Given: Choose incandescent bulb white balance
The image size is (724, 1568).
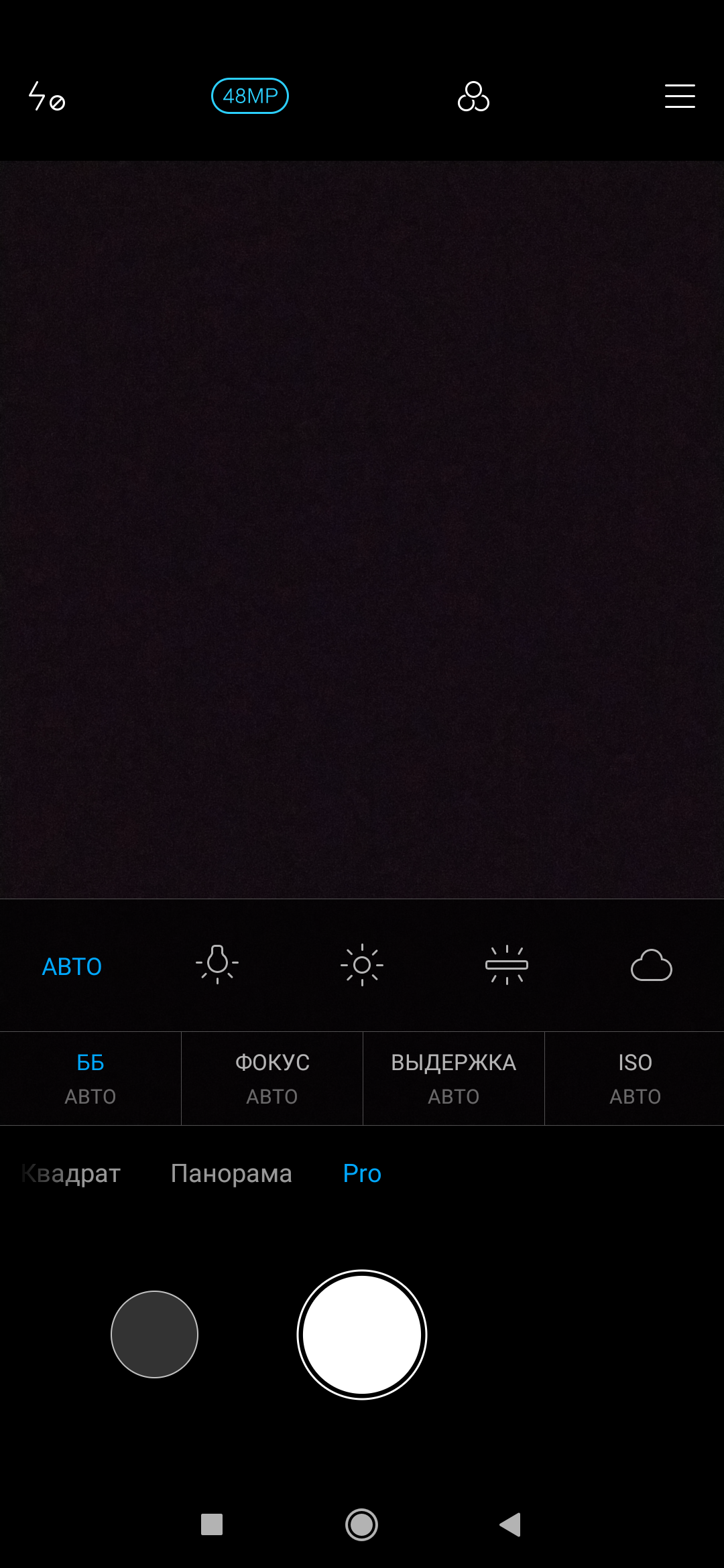Looking at the screenshot, I should pyautogui.click(x=217, y=964).
